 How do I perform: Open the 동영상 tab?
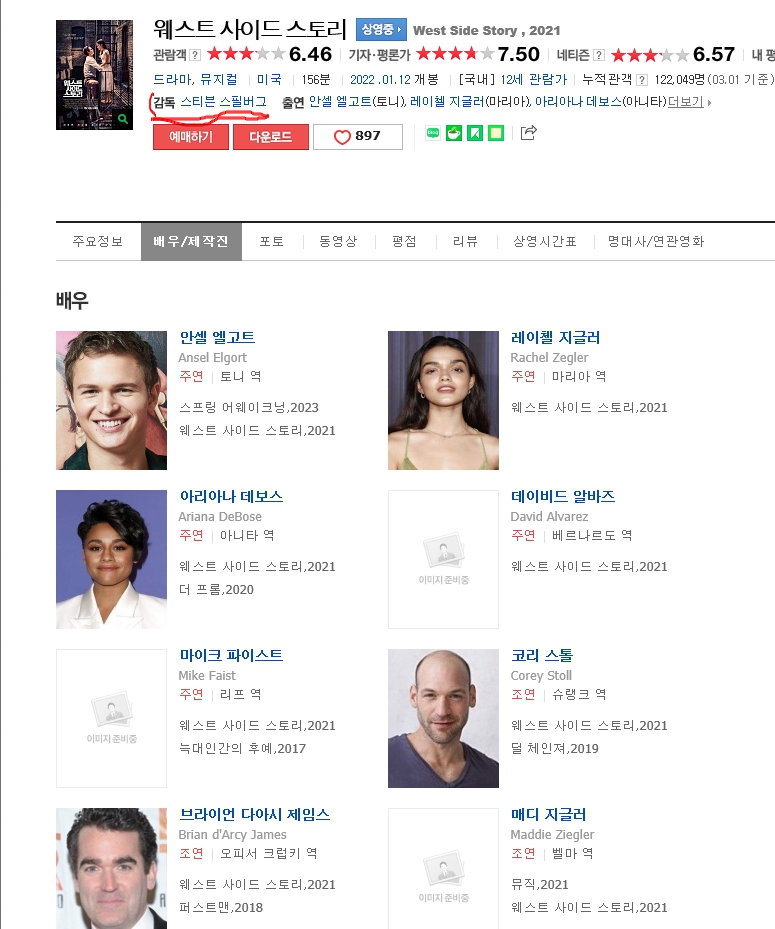pyautogui.click(x=337, y=242)
